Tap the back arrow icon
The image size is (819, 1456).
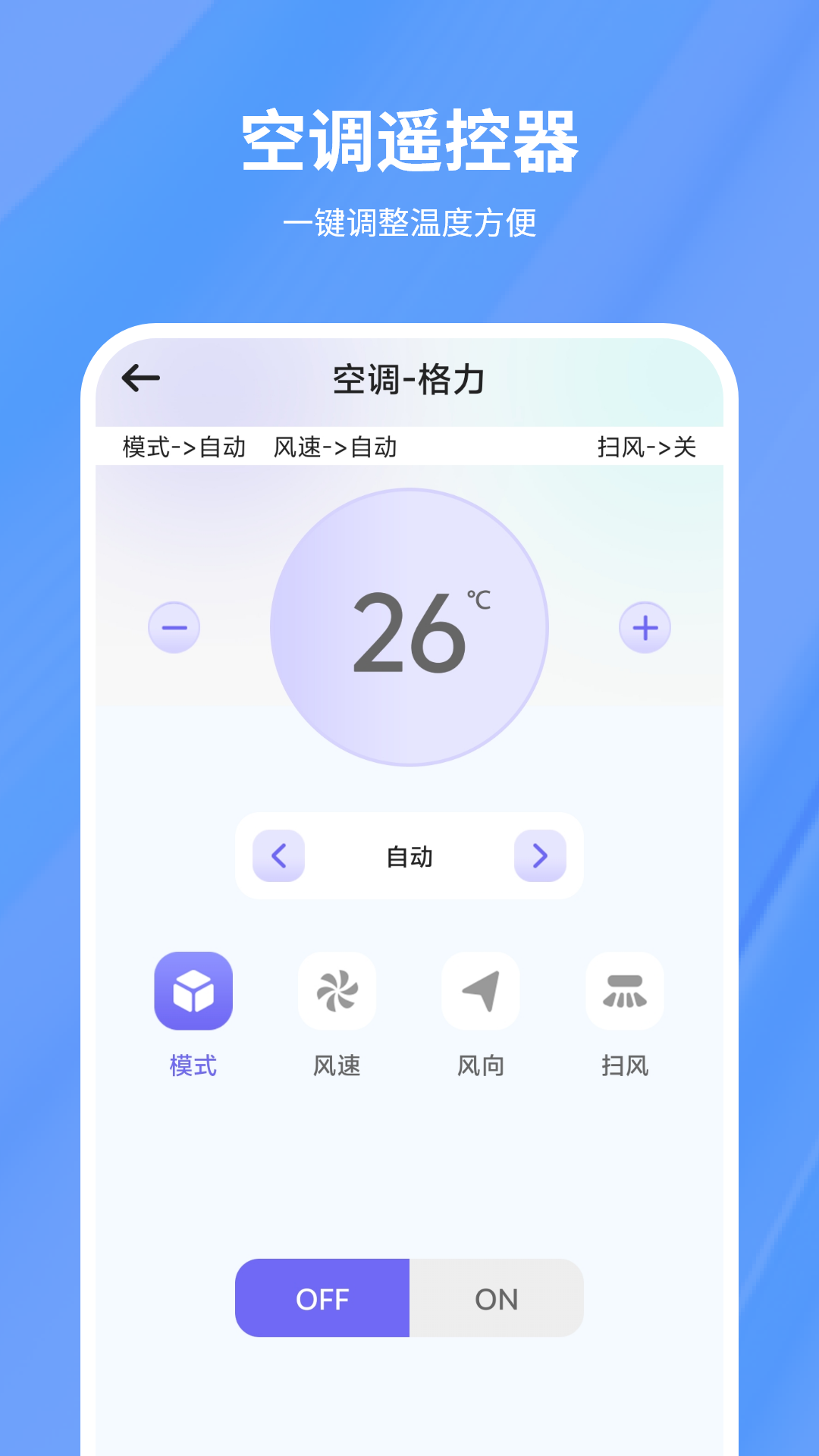(x=143, y=377)
